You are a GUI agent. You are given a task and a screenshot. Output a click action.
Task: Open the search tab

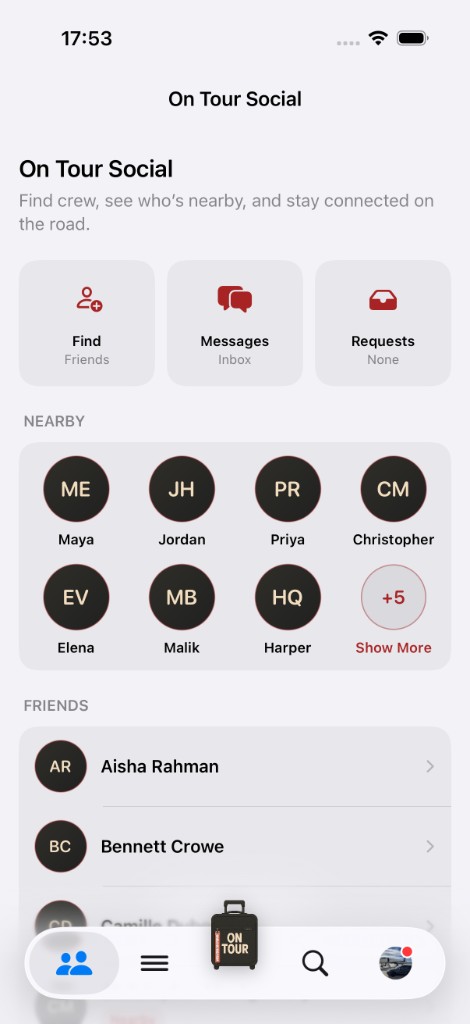click(315, 963)
